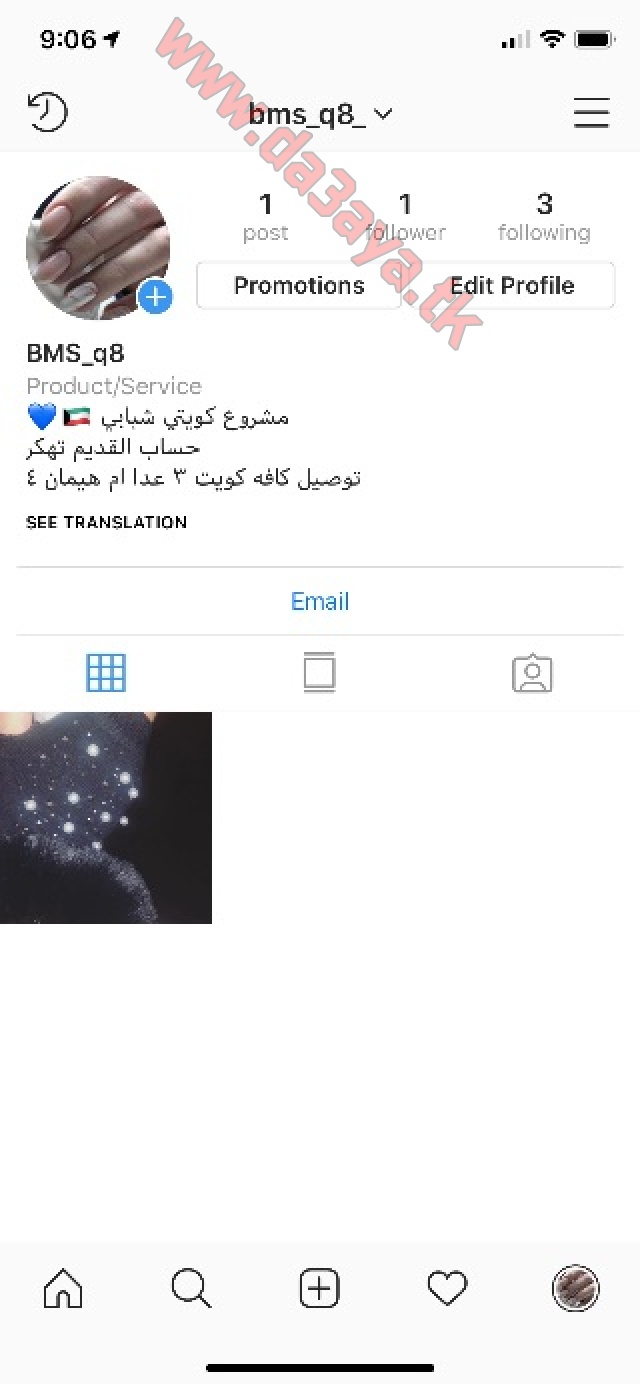Open Promotions
The width and height of the screenshot is (640, 1384).
click(x=299, y=286)
